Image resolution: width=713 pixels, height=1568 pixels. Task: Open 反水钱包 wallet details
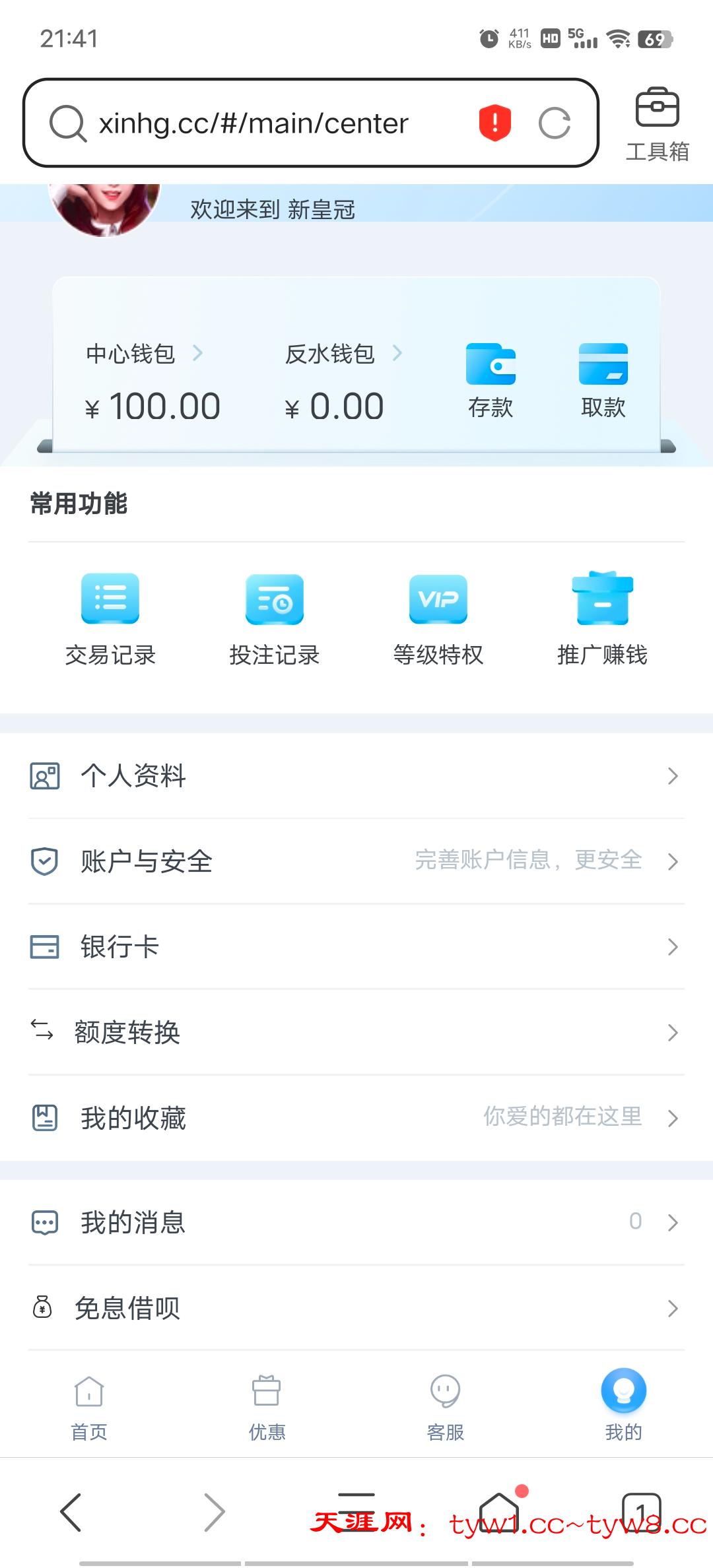pyautogui.click(x=343, y=354)
